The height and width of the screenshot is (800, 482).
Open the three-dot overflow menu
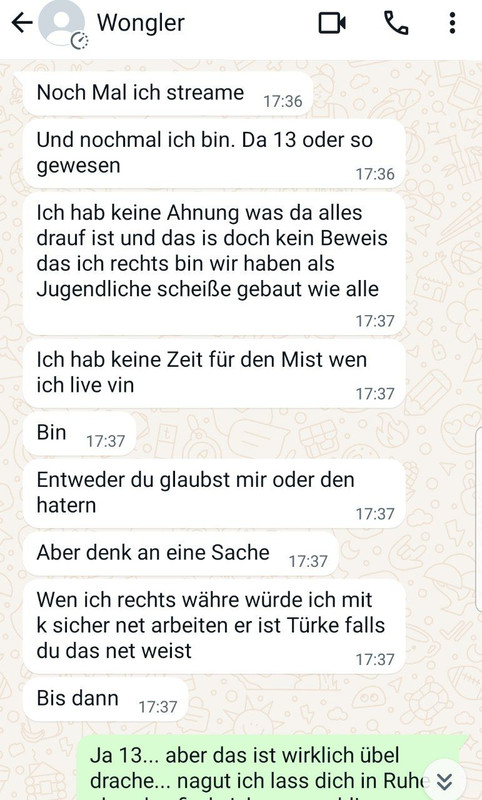[x=452, y=23]
